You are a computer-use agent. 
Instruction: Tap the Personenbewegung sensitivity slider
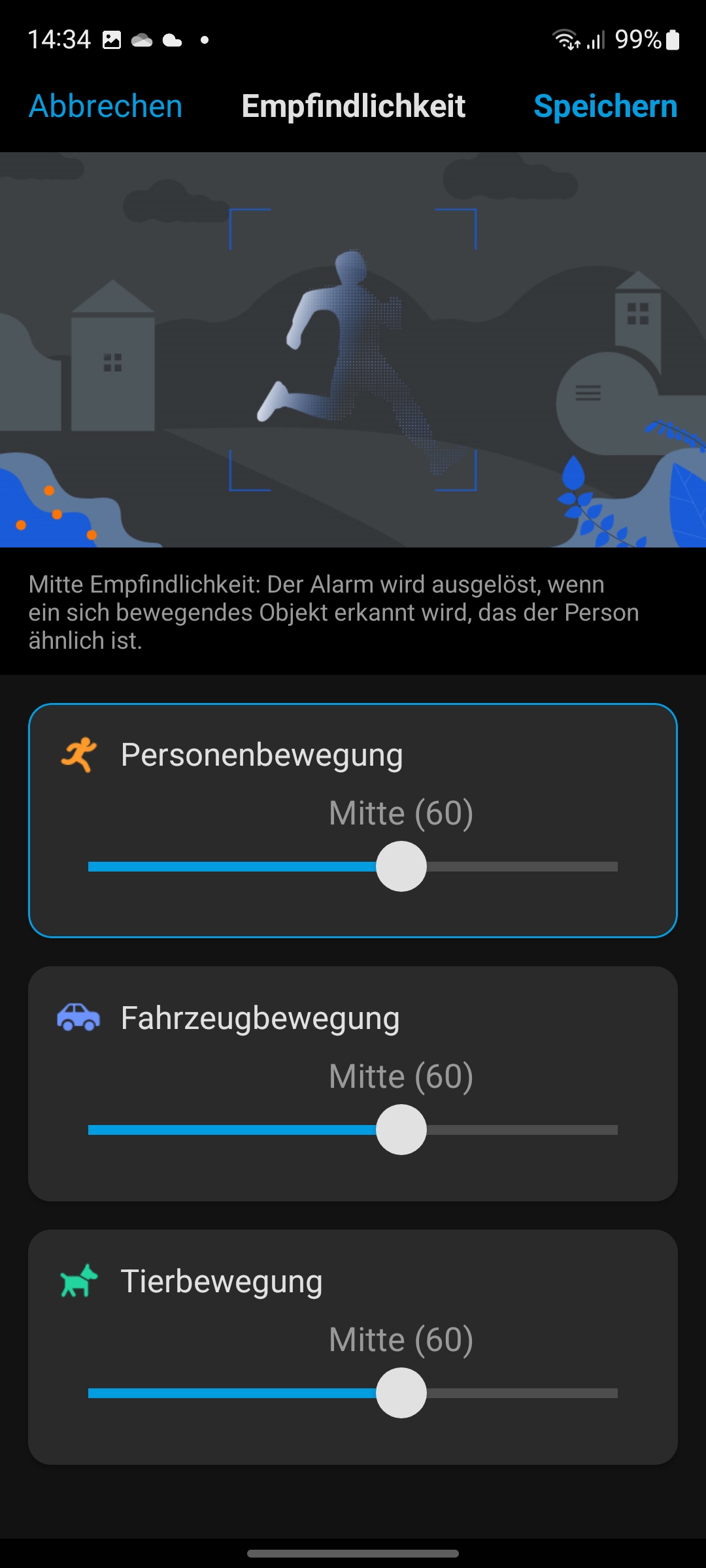[401, 866]
